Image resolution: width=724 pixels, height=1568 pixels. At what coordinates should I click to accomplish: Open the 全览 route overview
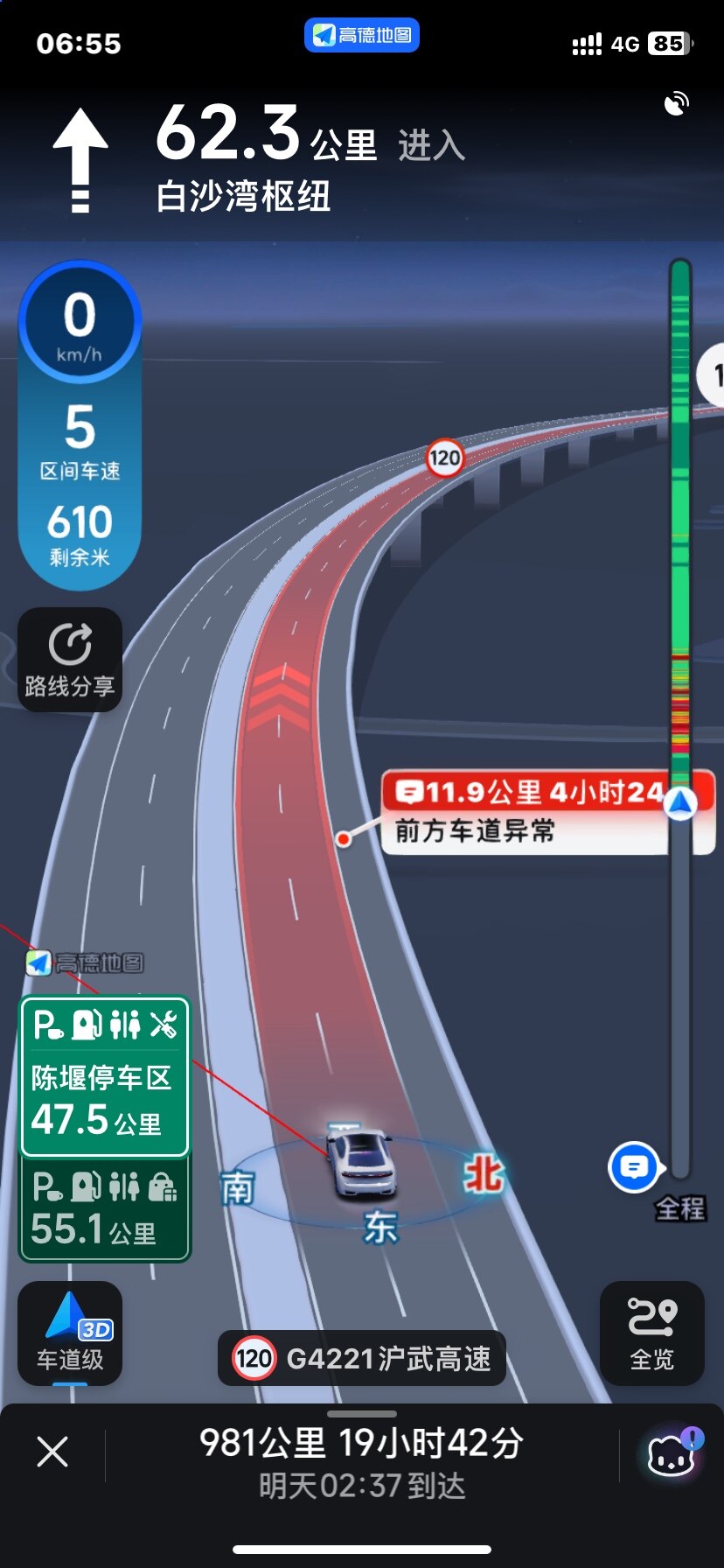pyautogui.click(x=652, y=1333)
